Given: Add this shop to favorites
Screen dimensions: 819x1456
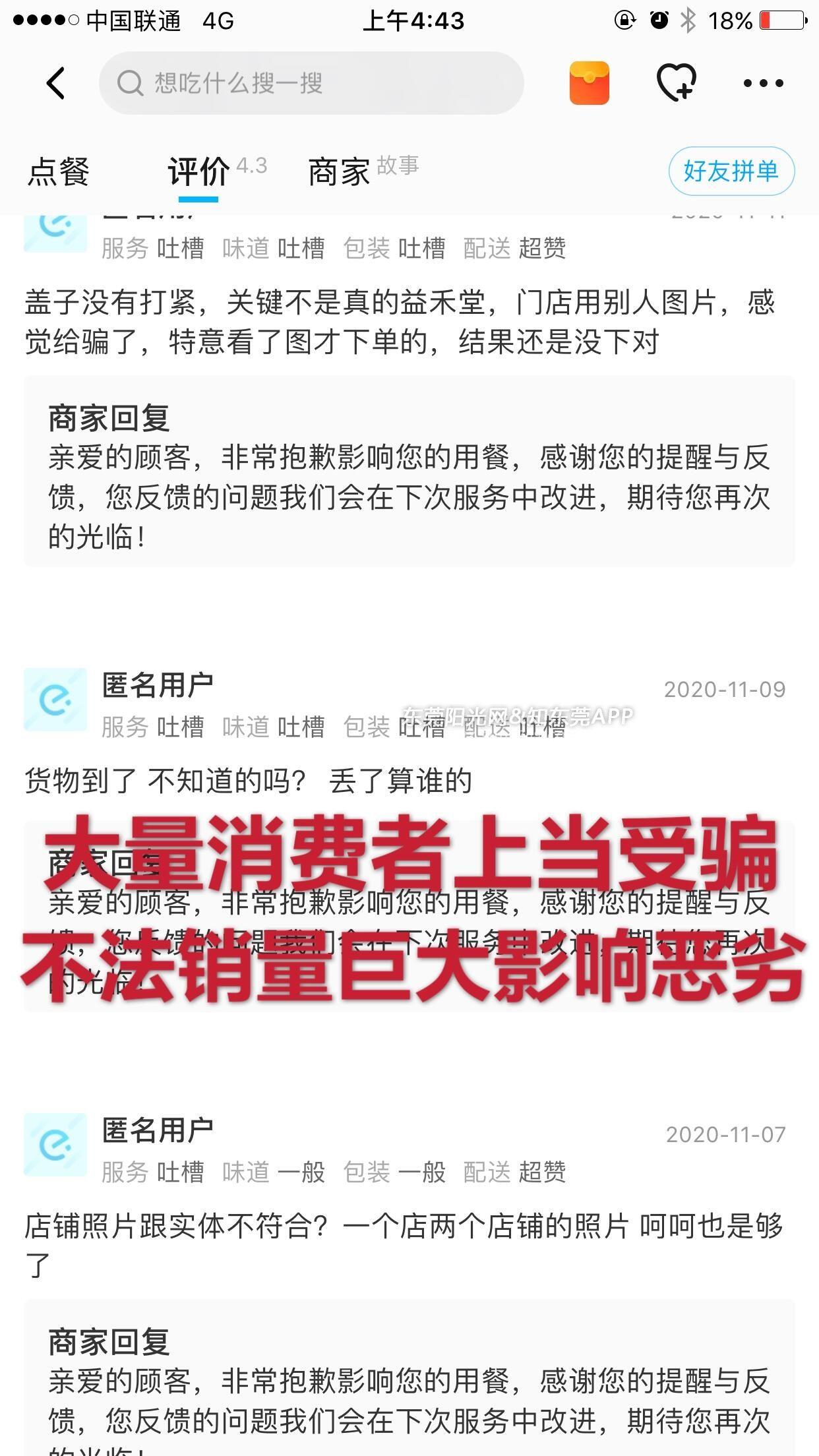Looking at the screenshot, I should (676, 83).
